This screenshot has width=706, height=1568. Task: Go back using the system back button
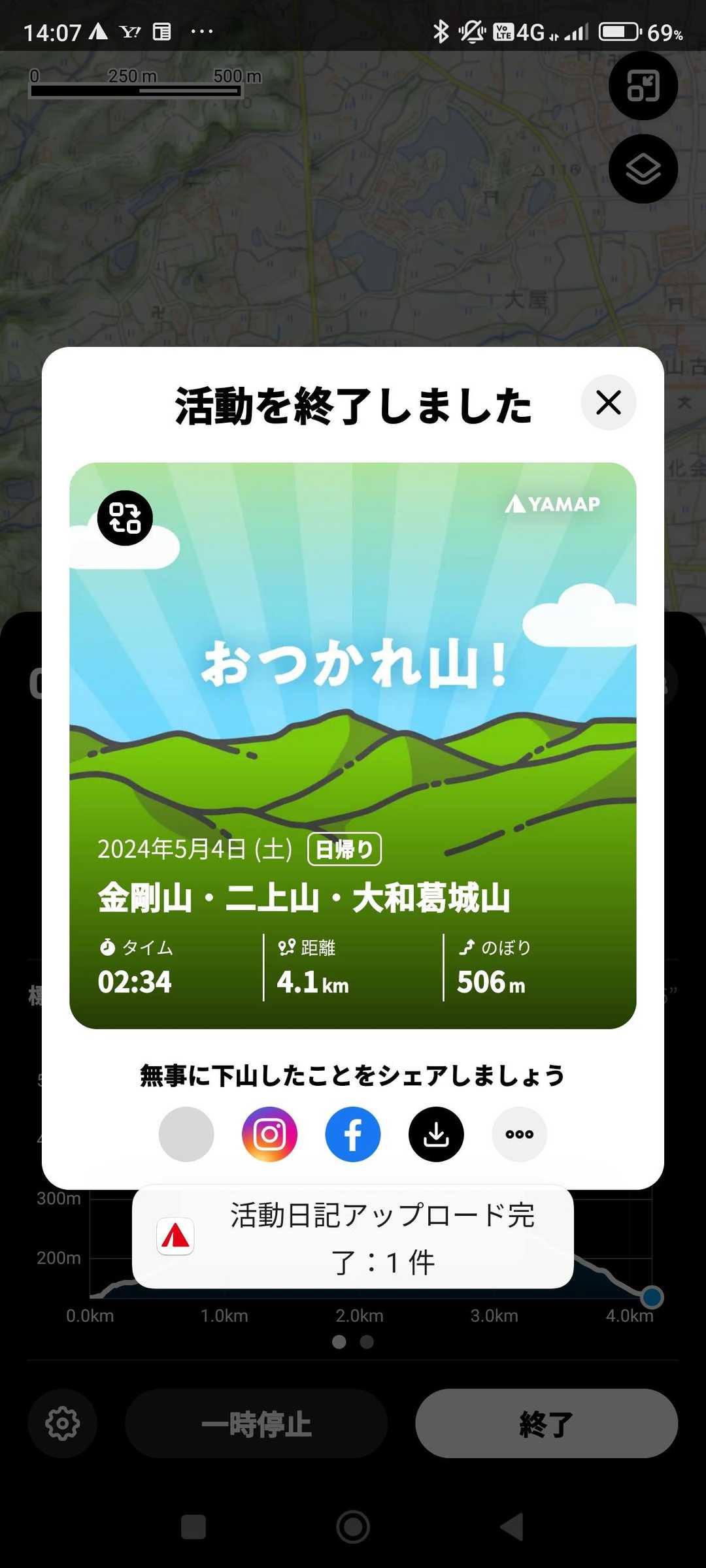pyautogui.click(x=512, y=1527)
